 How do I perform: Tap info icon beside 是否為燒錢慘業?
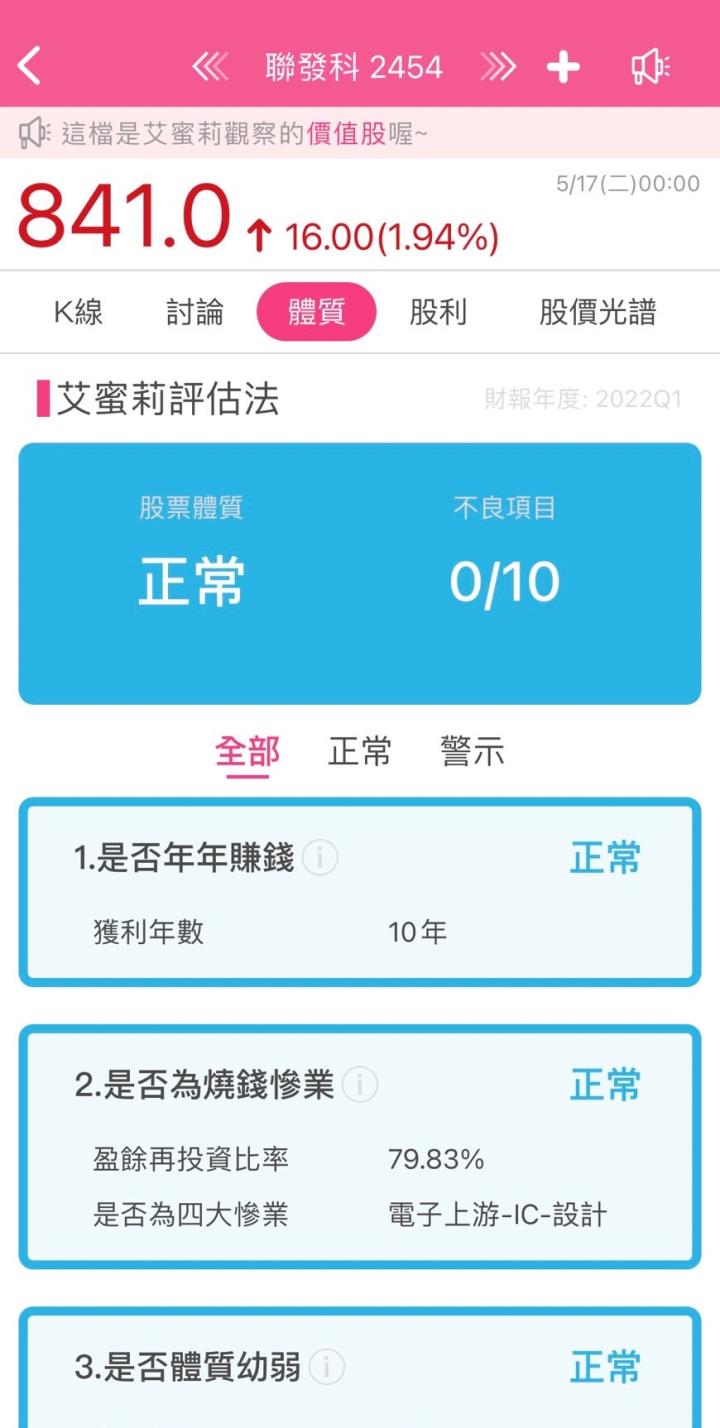(360, 1085)
